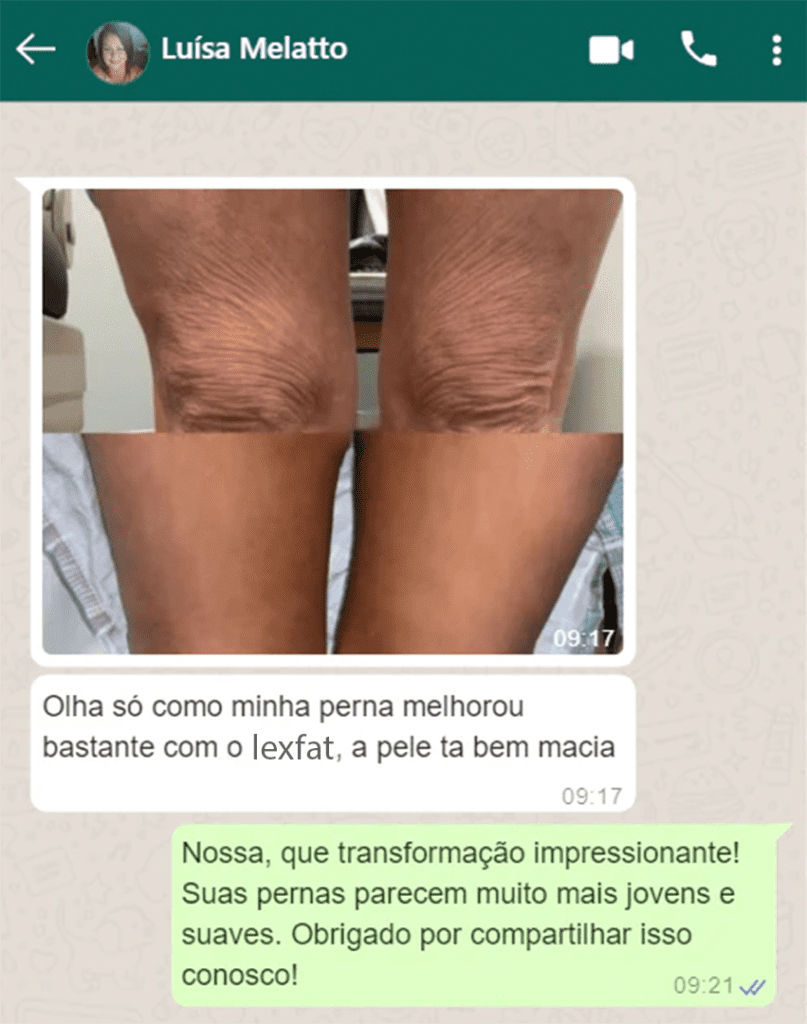Open the three-dot overflow menu

777,49
